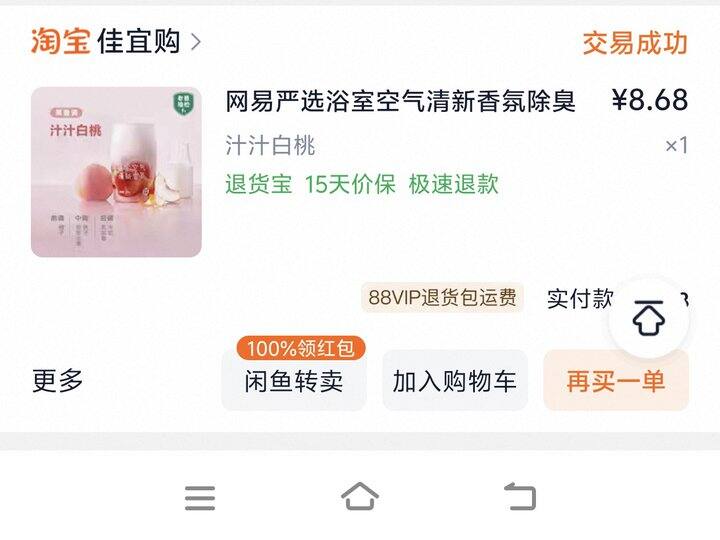
Task: Open the 汁汁白桃 product image
Action: click(116, 172)
